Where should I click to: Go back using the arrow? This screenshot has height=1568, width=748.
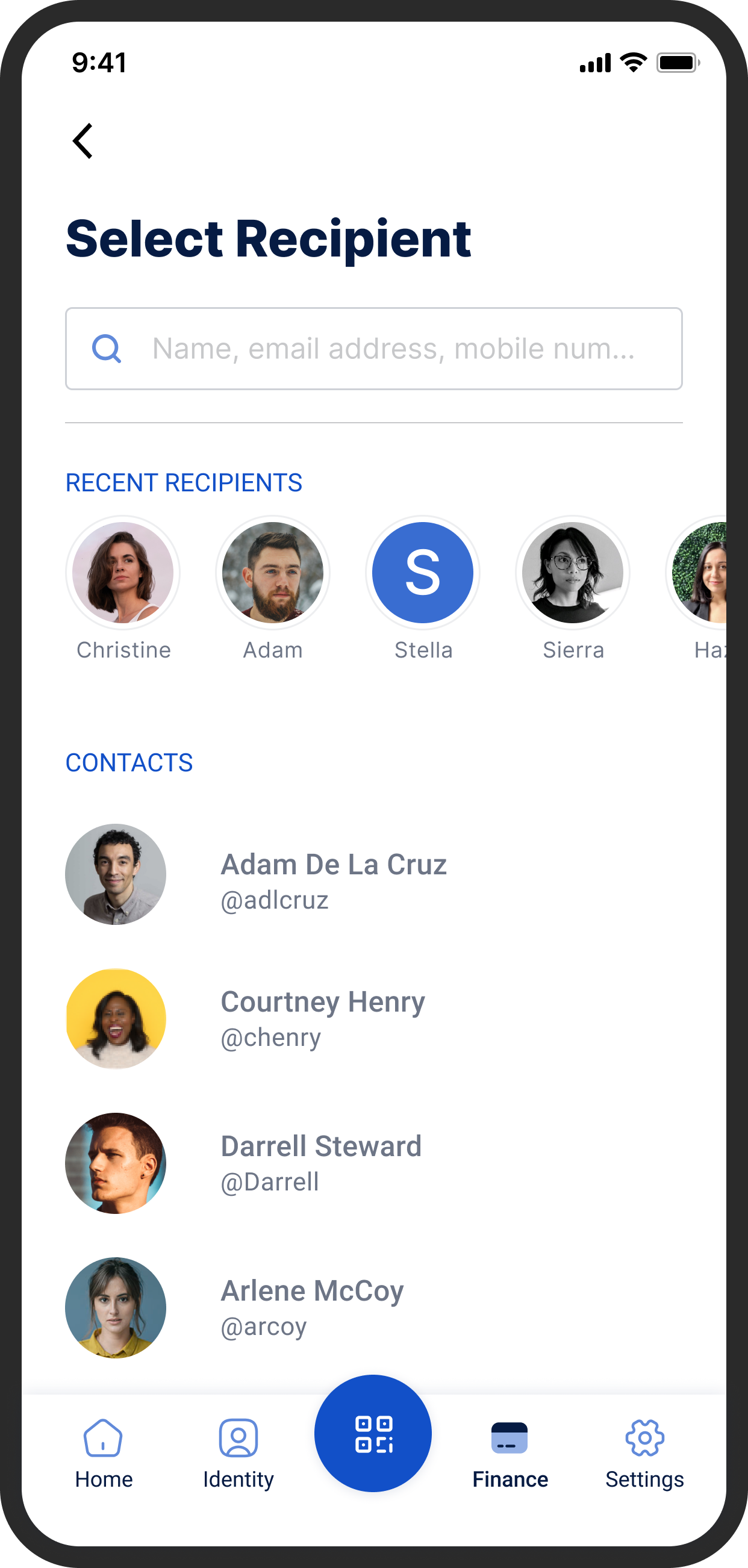coord(83,141)
